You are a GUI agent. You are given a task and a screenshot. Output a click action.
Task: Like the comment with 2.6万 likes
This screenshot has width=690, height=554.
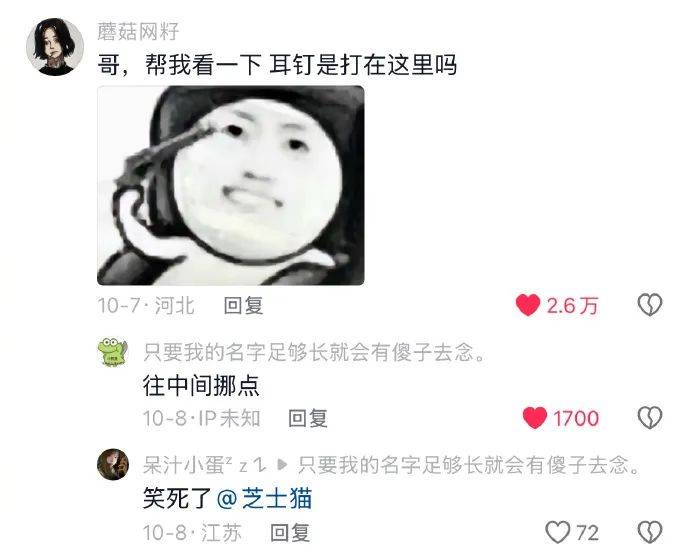pyautogui.click(x=529, y=306)
